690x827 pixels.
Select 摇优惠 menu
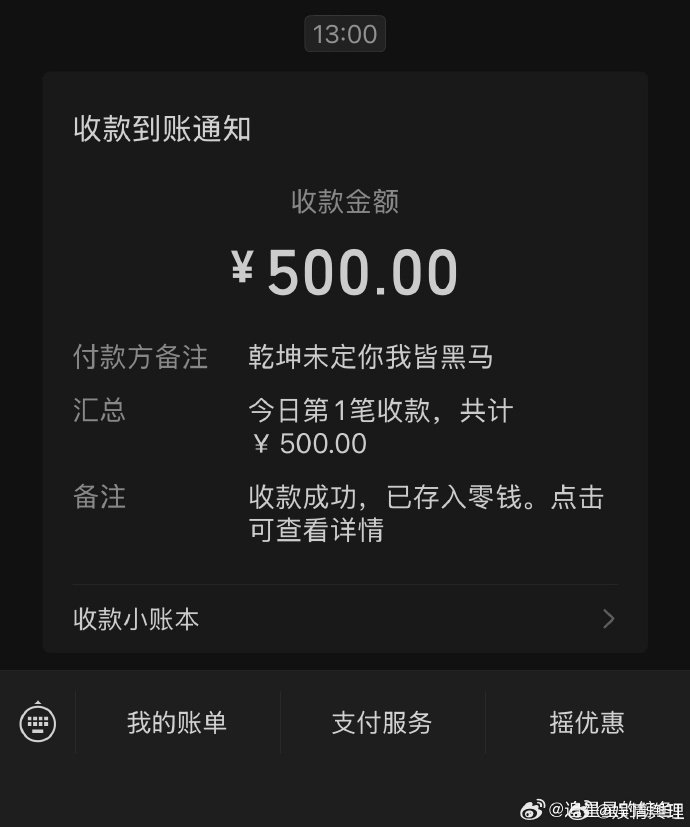click(x=587, y=722)
